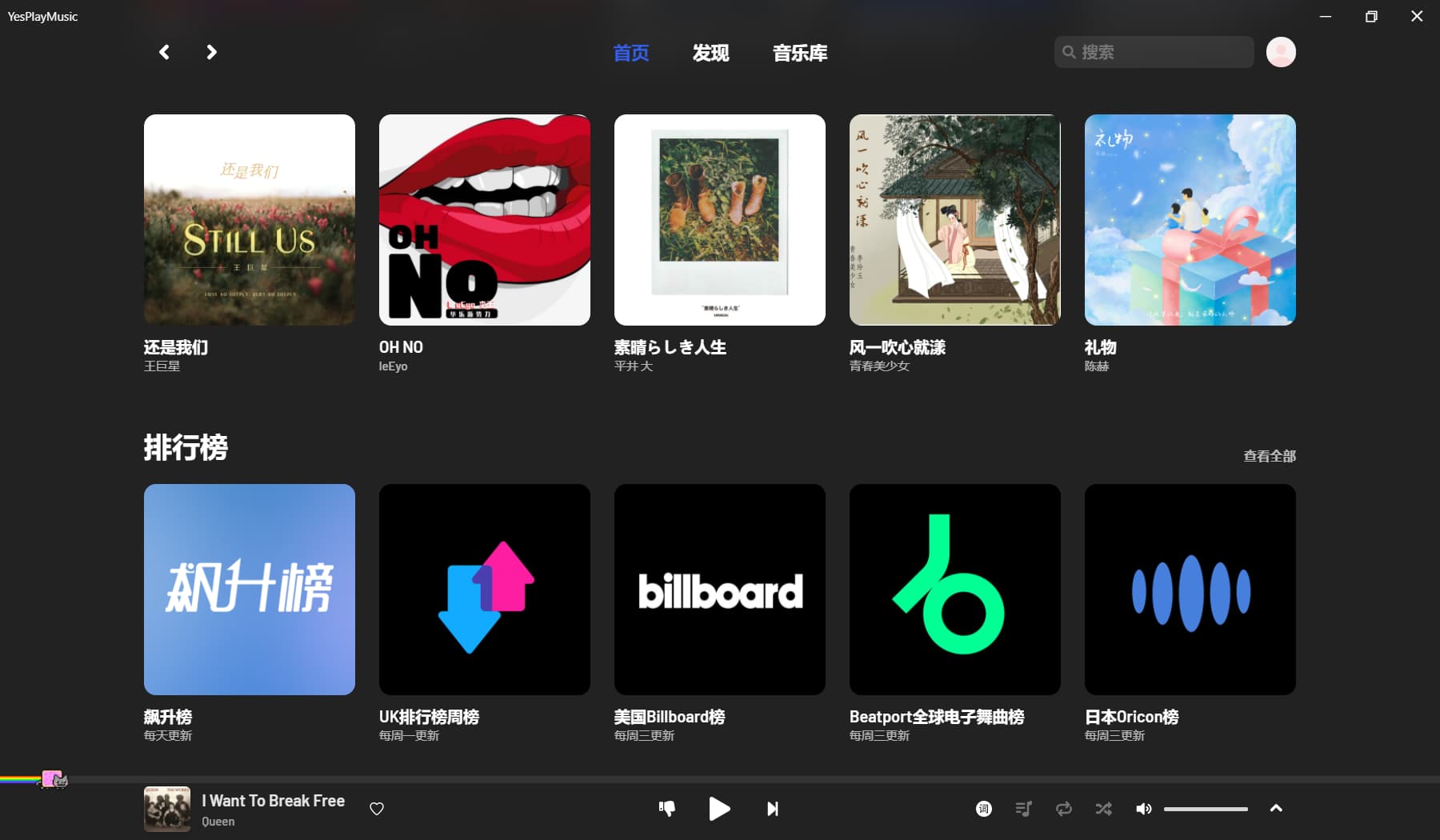Image resolution: width=1440 pixels, height=840 pixels.
Task: Dislike the current song
Action: [x=667, y=809]
